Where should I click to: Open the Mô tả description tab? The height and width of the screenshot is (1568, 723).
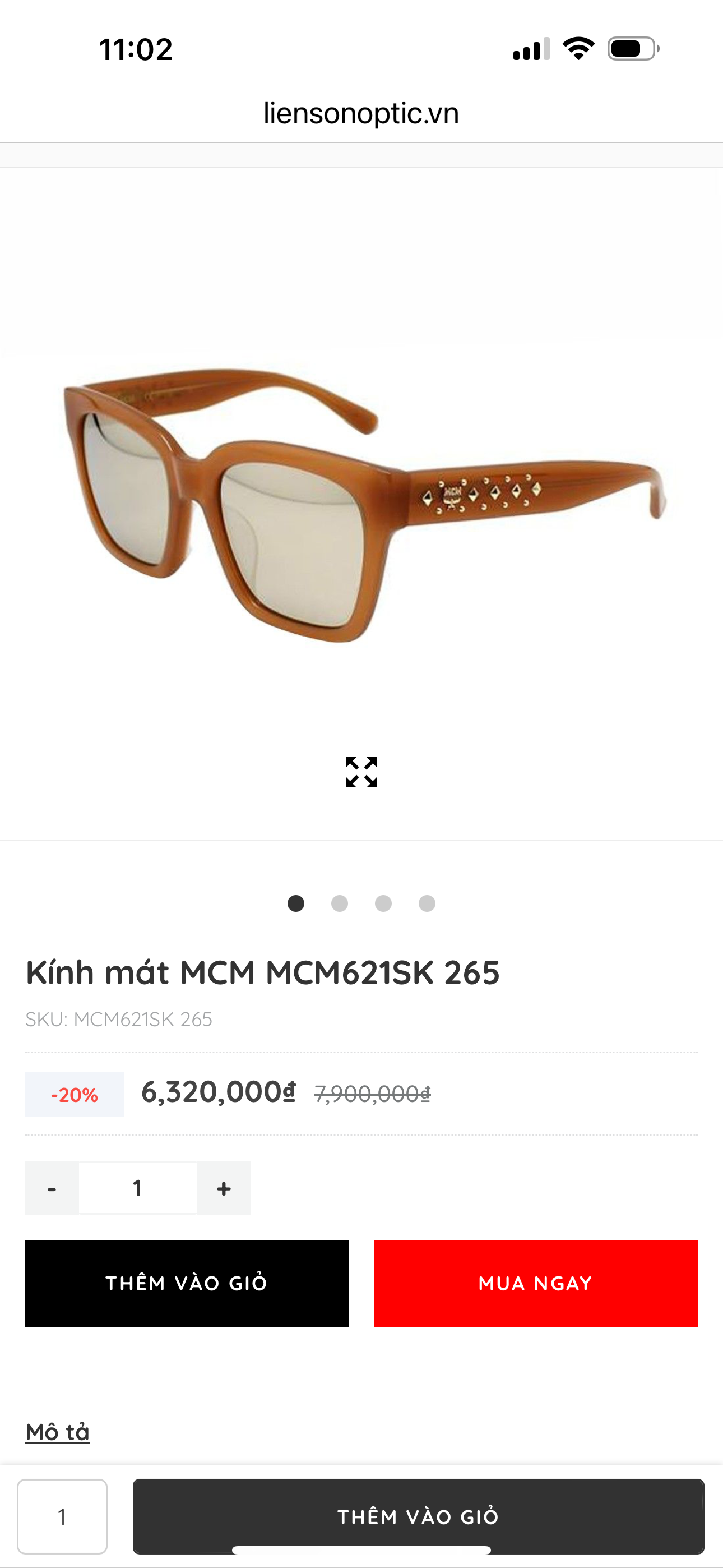[x=58, y=1432]
